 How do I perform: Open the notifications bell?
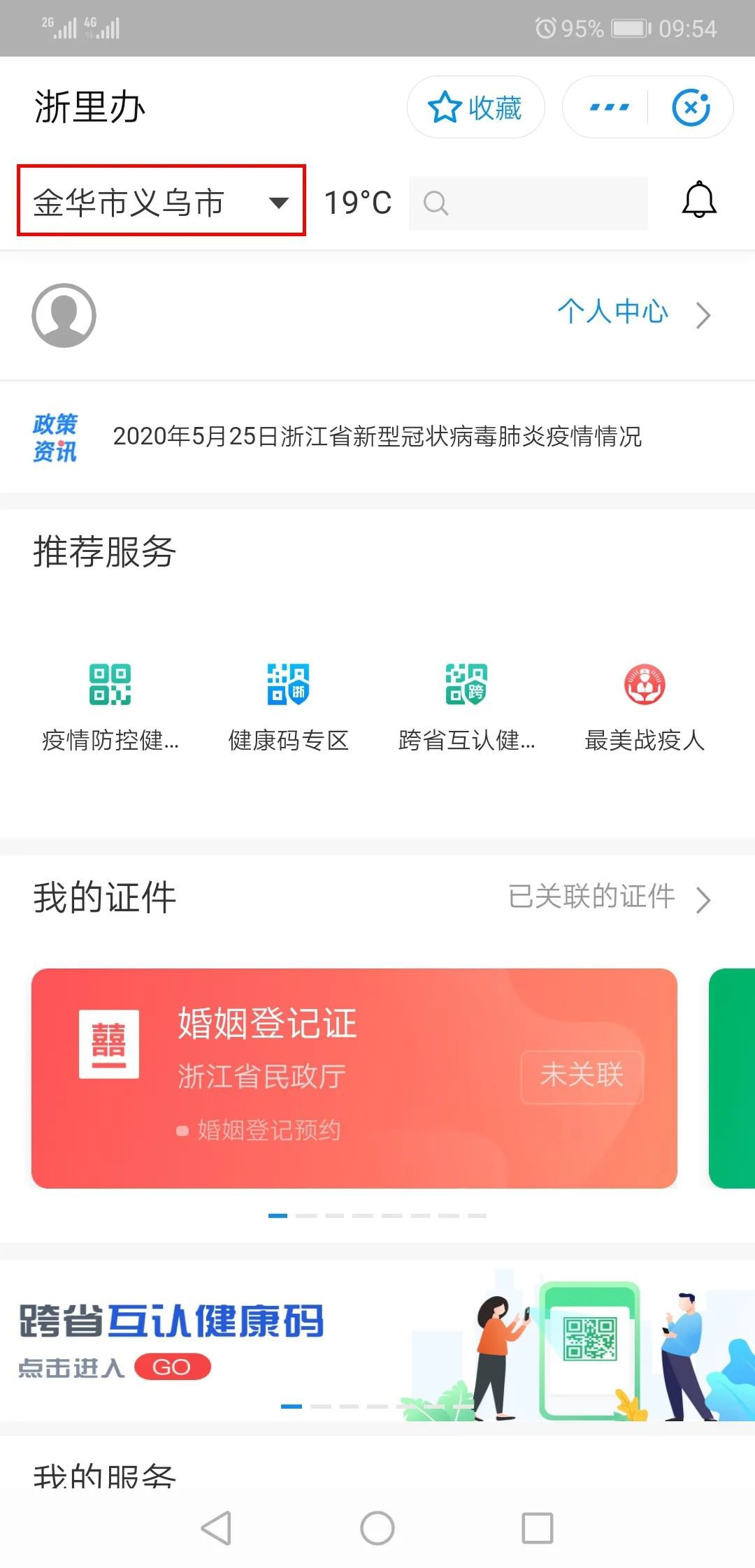tap(699, 201)
